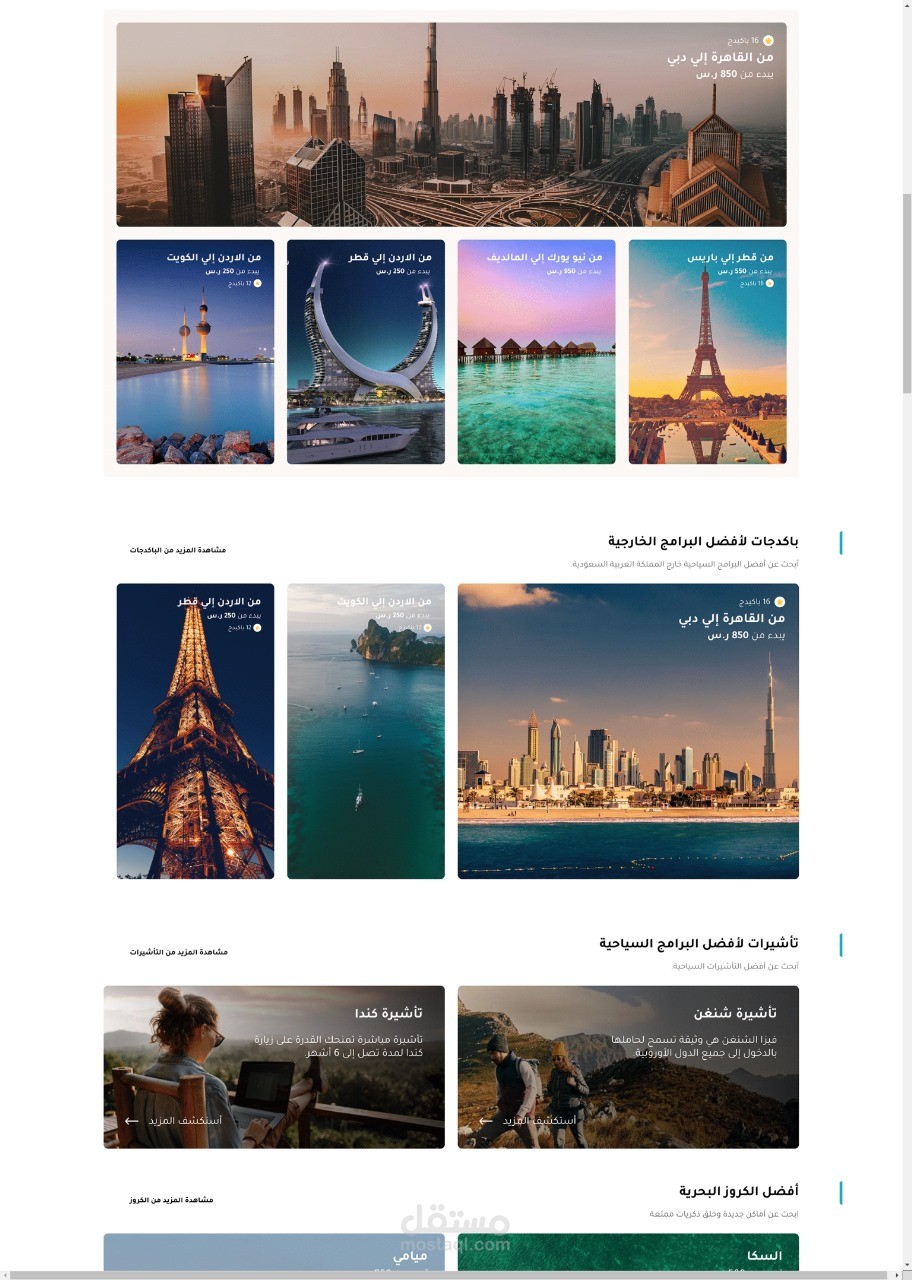Screen dimensions: 912x1280
Task: Tap استكشف المزيد on تأشيرة شنغن card
Action: tap(528, 1121)
